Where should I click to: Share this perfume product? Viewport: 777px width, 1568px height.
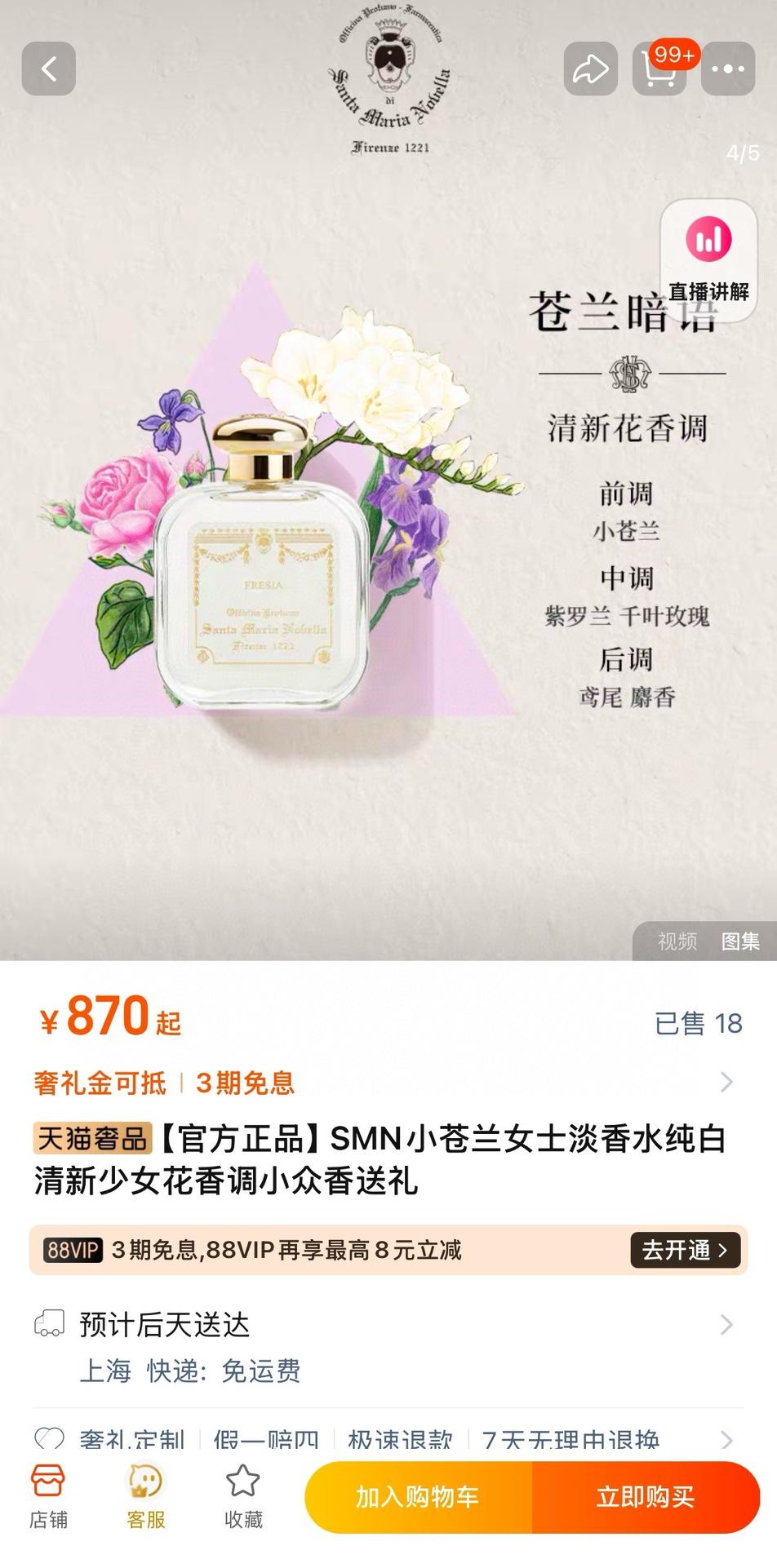(590, 69)
